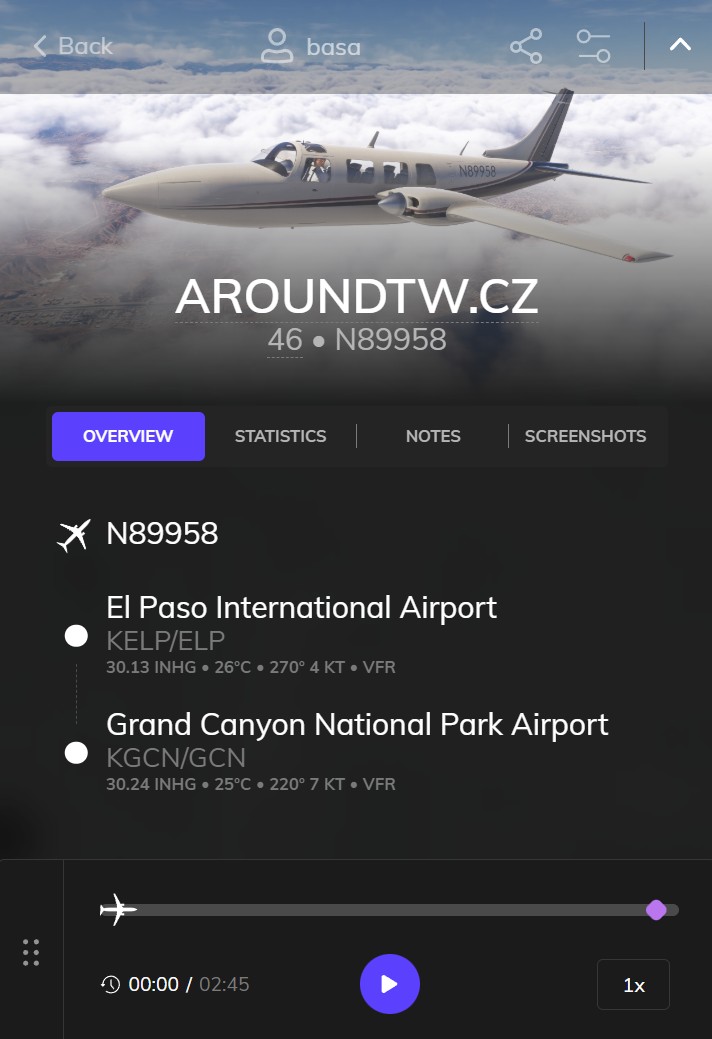Open the filter settings icon

click(593, 46)
